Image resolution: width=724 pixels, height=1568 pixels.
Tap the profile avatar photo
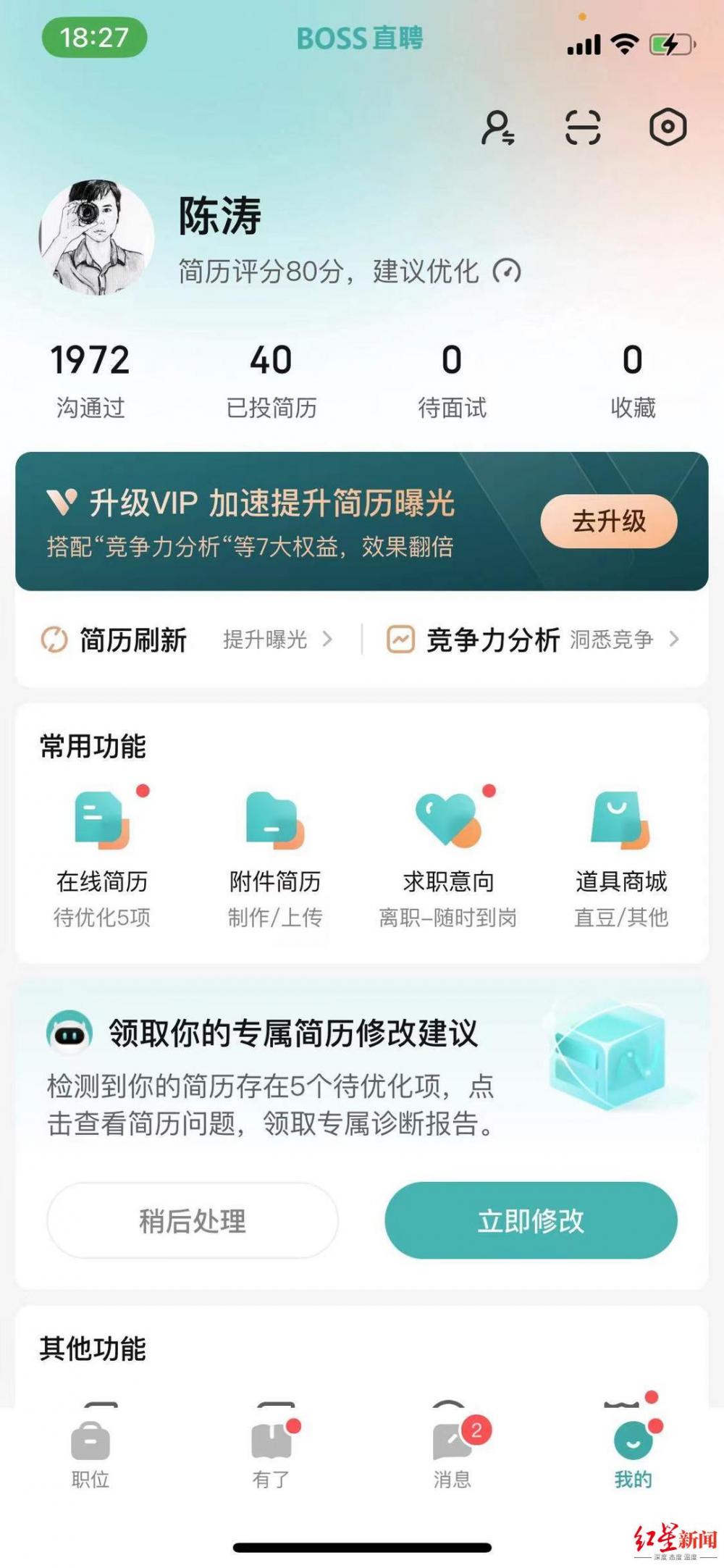tap(96, 238)
